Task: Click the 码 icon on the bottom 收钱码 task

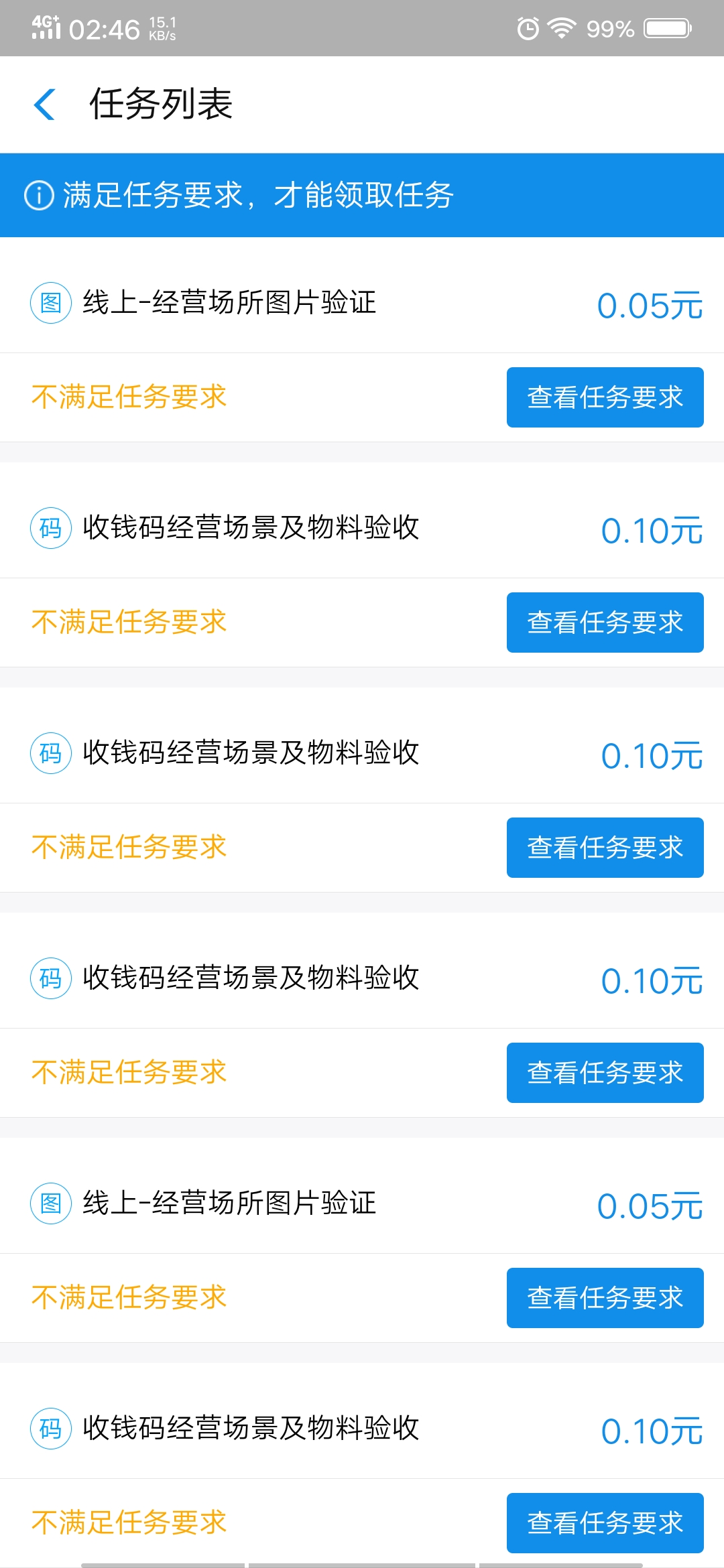Action: tap(50, 1429)
